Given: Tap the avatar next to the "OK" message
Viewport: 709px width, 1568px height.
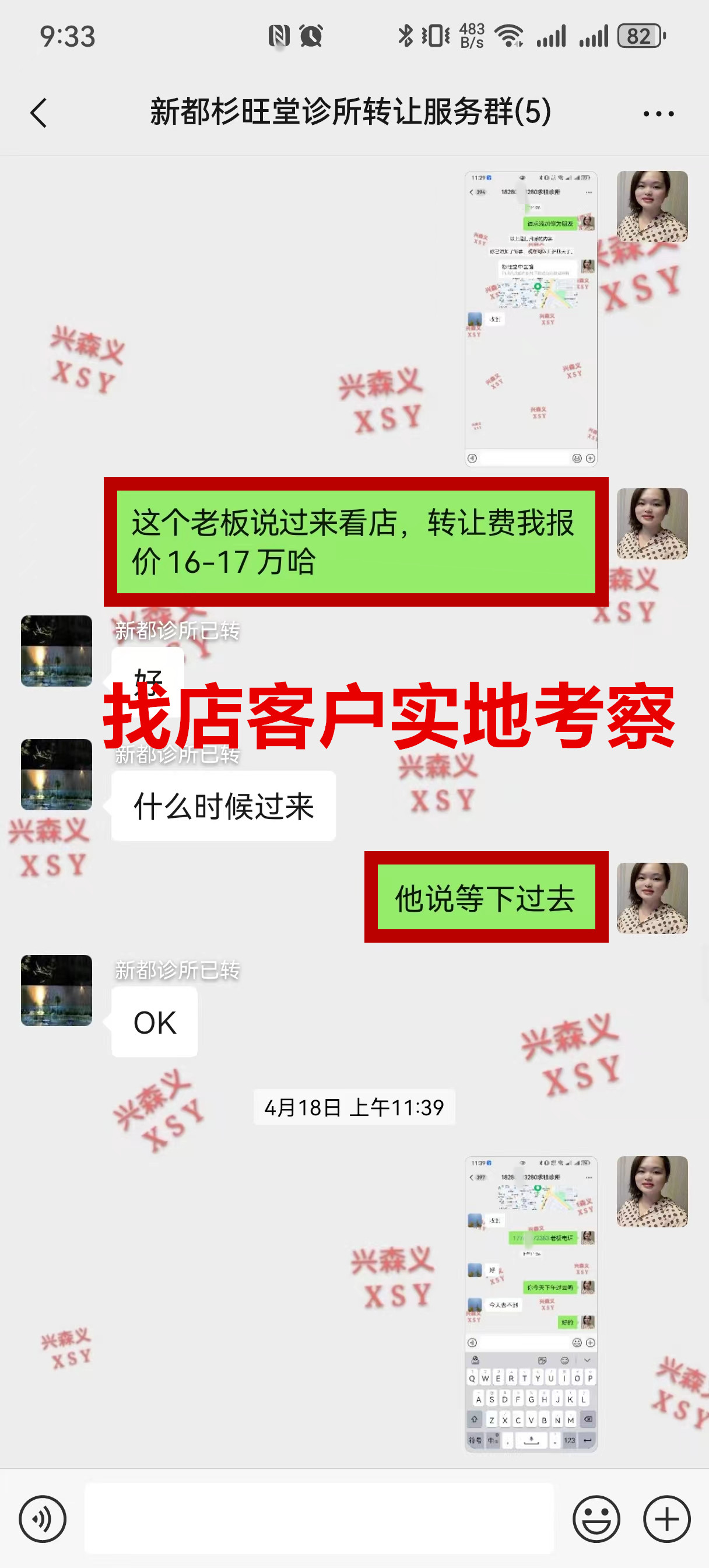Looking at the screenshot, I should pyautogui.click(x=57, y=990).
